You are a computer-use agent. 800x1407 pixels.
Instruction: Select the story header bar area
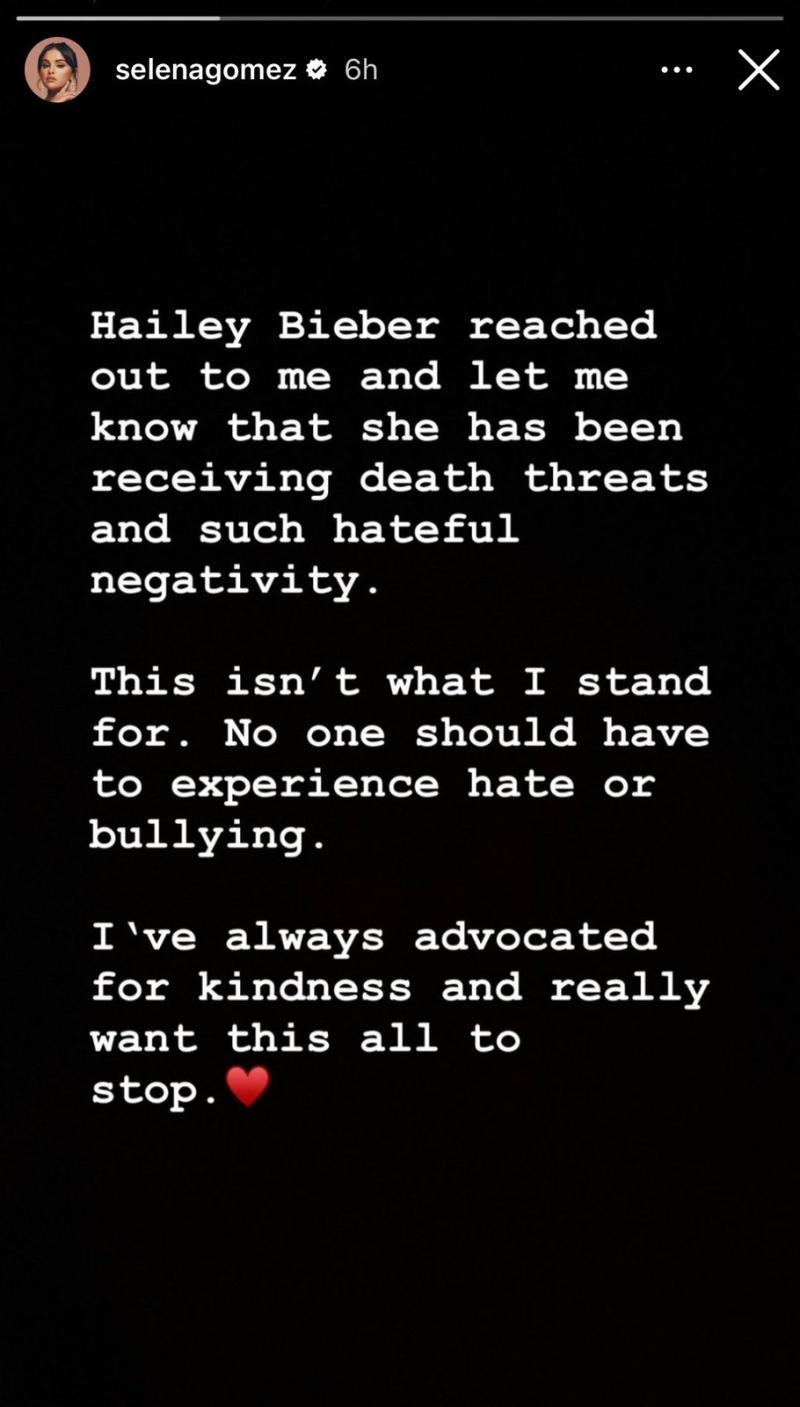[x=400, y=69]
